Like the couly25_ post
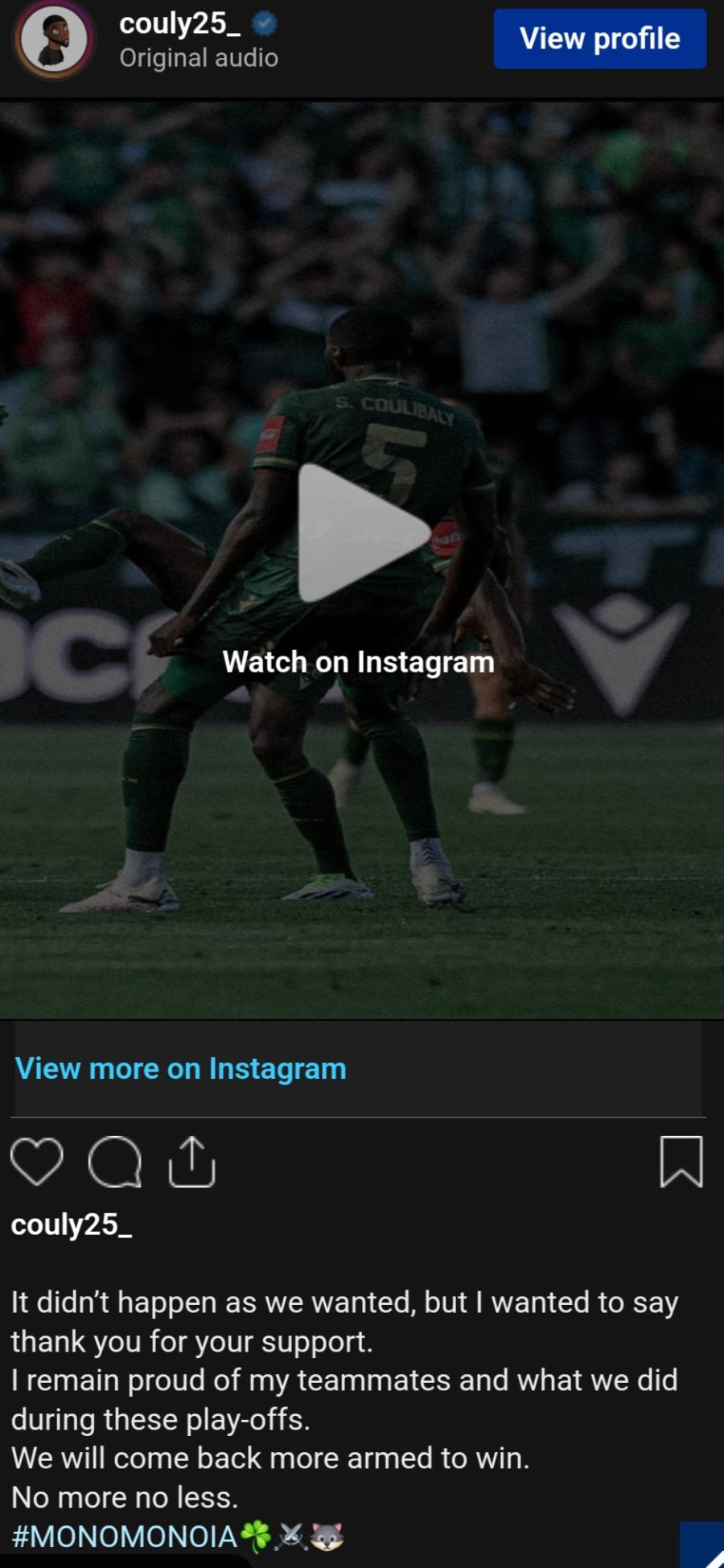Image resolution: width=724 pixels, height=1568 pixels. (x=36, y=1162)
